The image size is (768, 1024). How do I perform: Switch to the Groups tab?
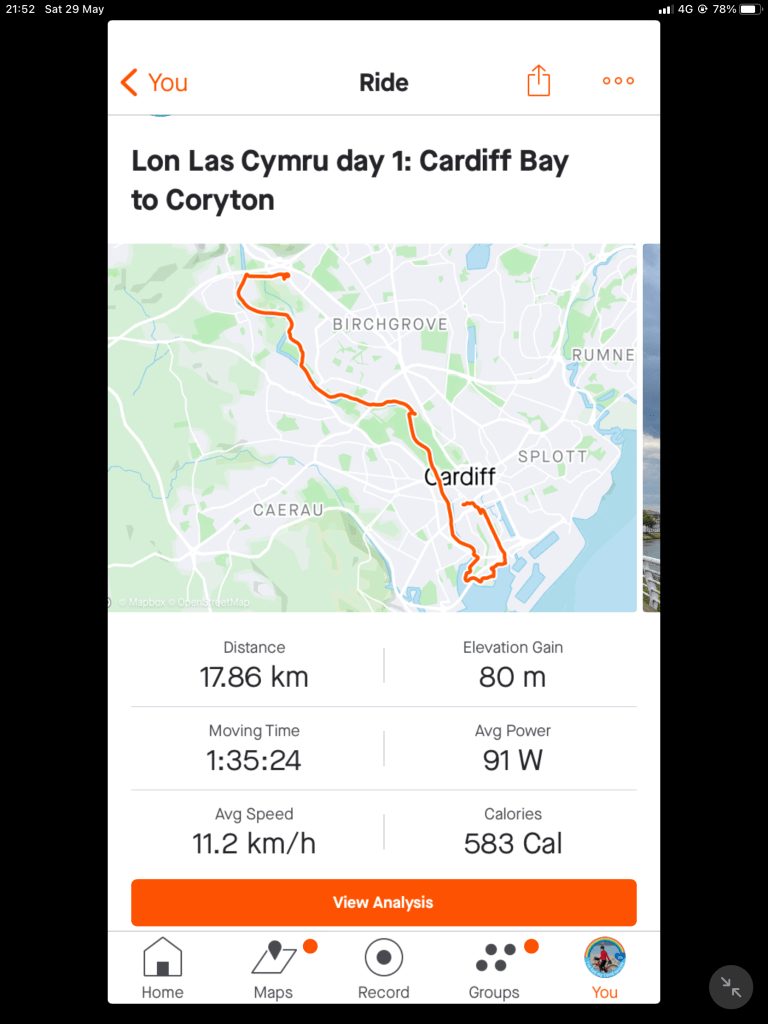494,968
